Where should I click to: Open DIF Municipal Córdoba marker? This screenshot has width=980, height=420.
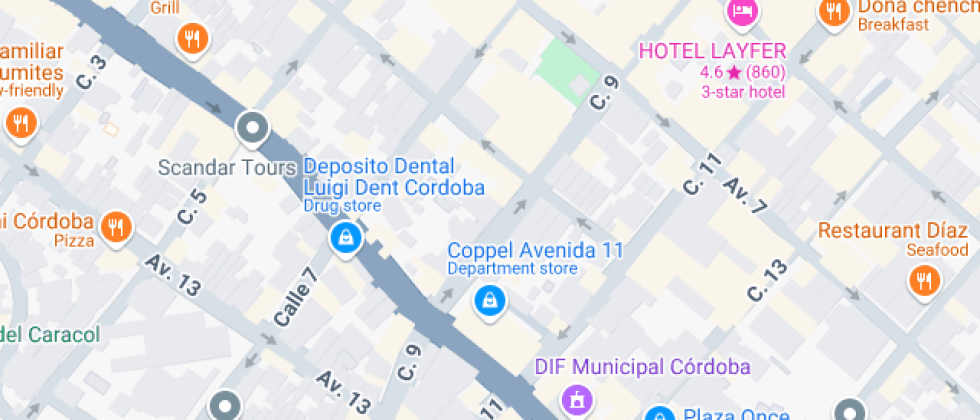click(x=577, y=400)
